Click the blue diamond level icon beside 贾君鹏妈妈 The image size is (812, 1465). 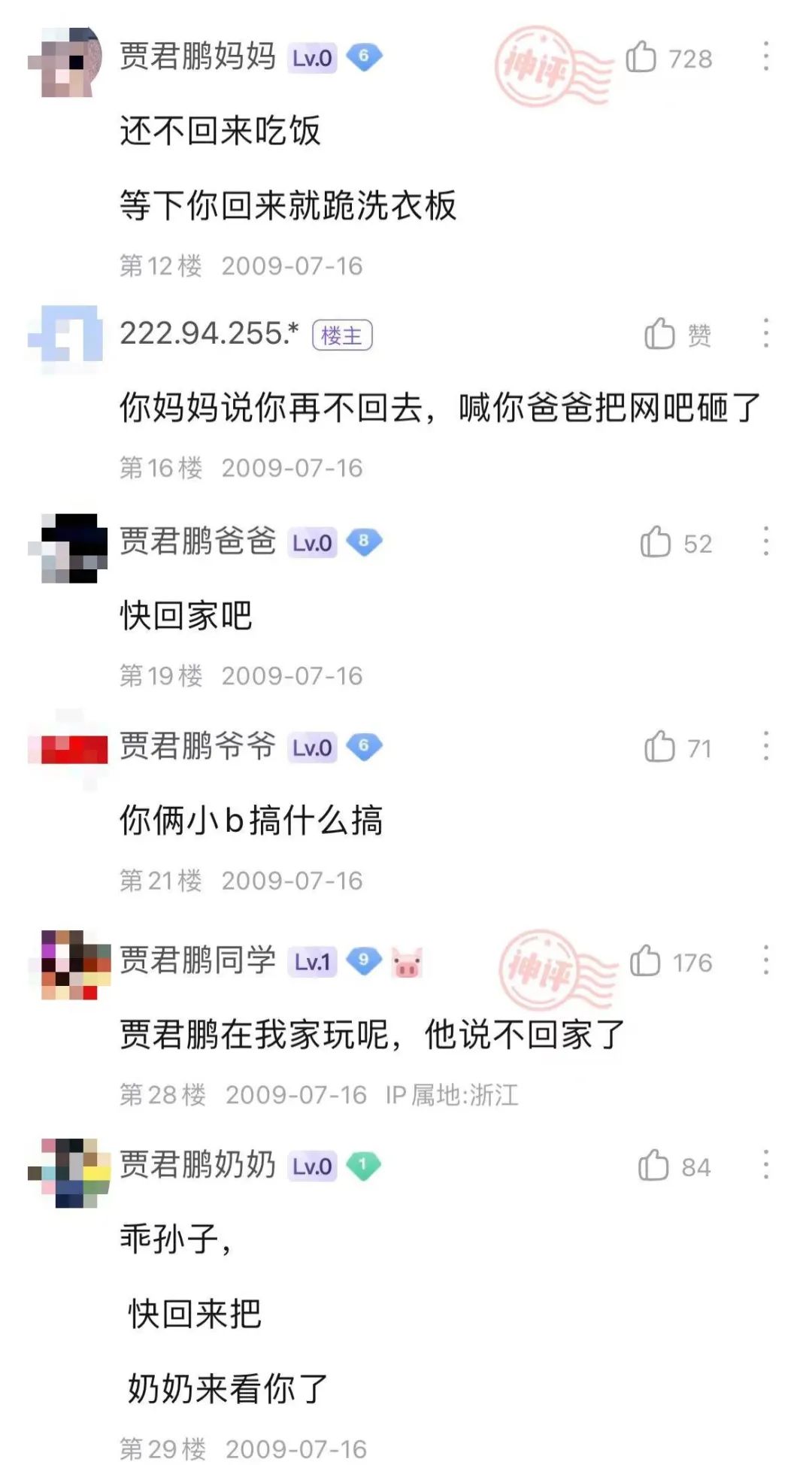363,56
